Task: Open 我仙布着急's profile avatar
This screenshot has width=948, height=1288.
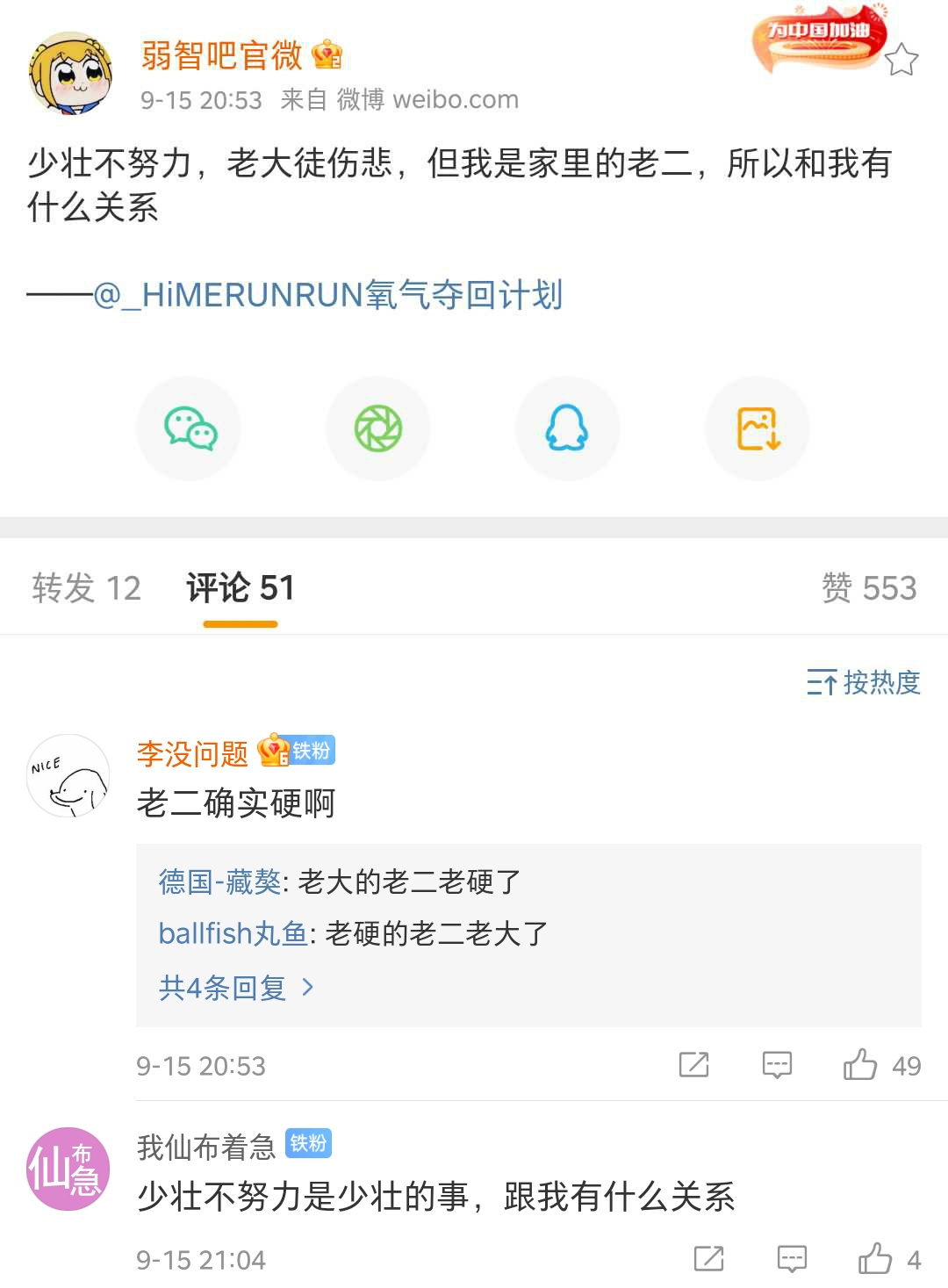Action: point(68,1169)
